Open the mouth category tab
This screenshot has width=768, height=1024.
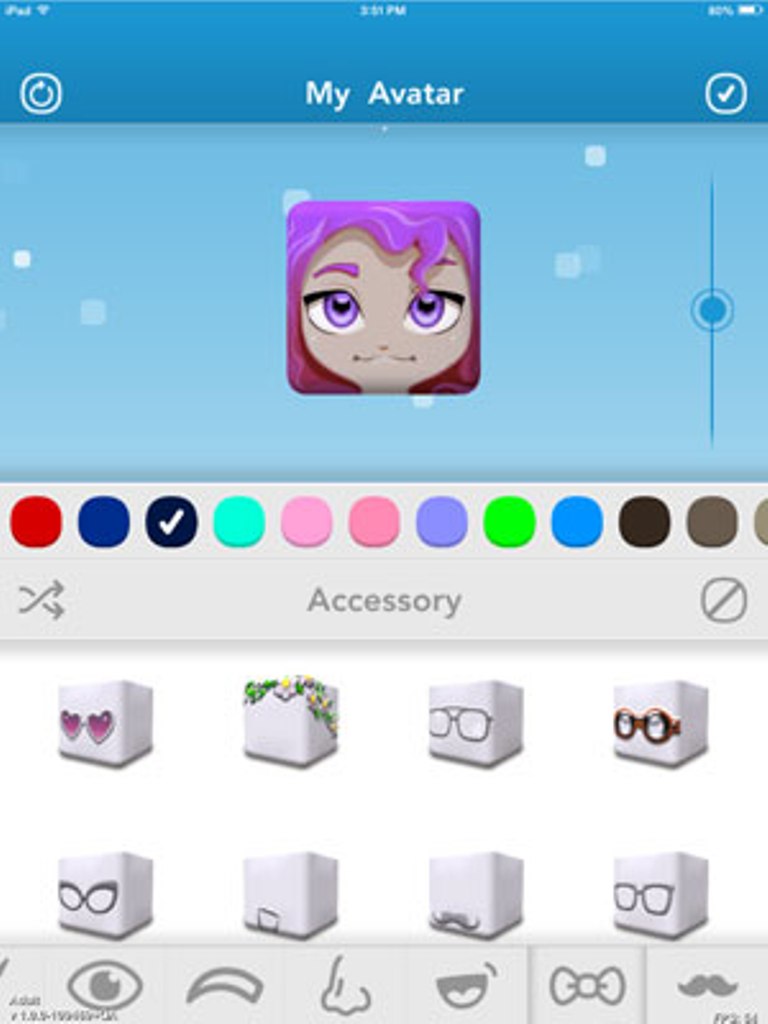coord(466,985)
